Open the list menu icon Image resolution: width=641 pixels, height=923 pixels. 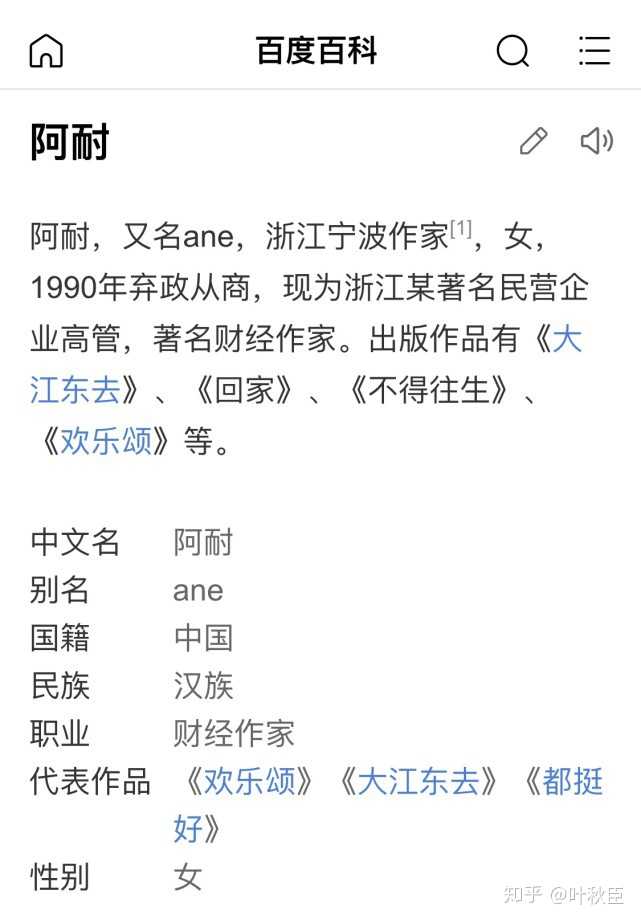594,50
